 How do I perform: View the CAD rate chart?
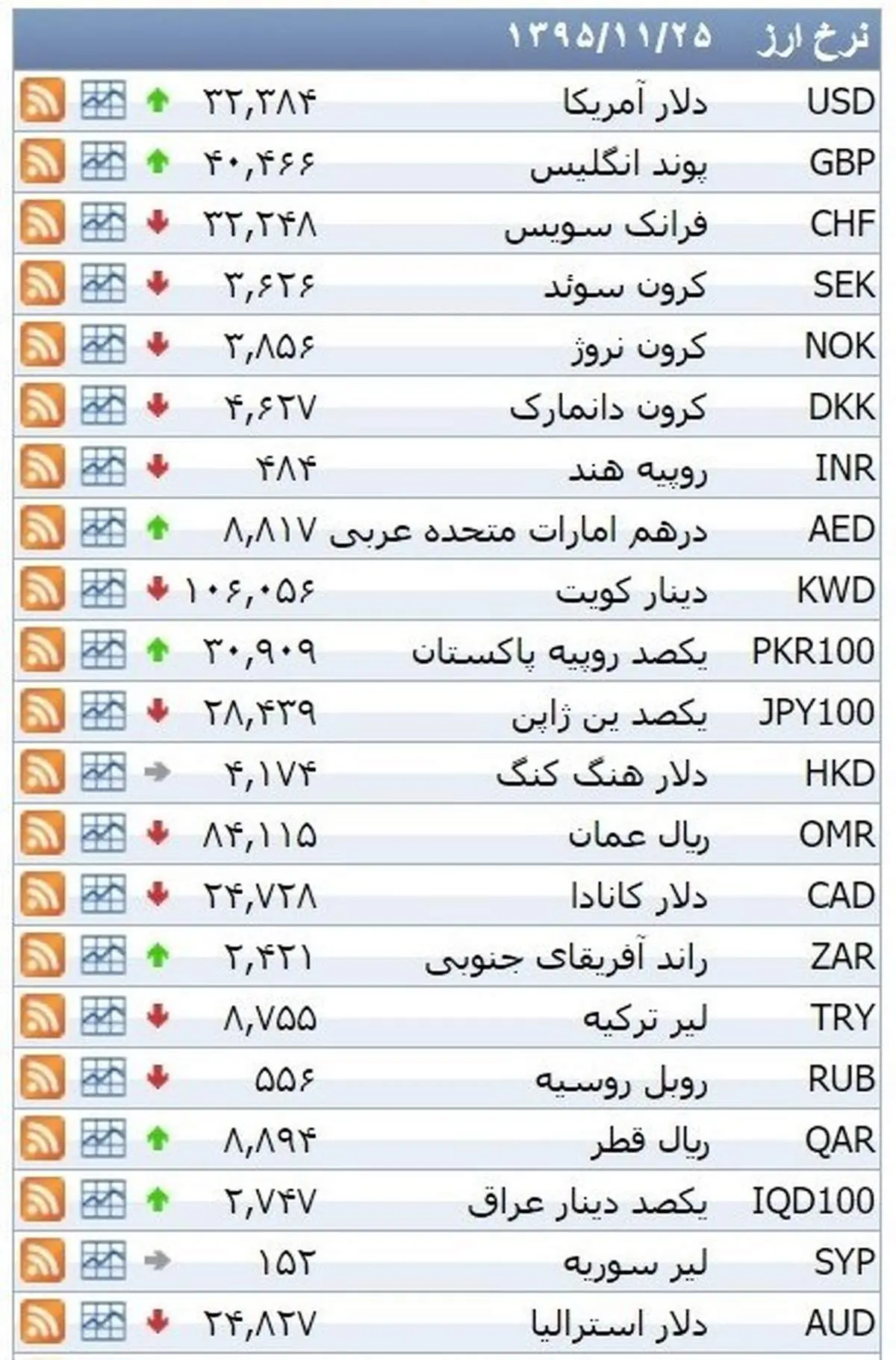103,895
